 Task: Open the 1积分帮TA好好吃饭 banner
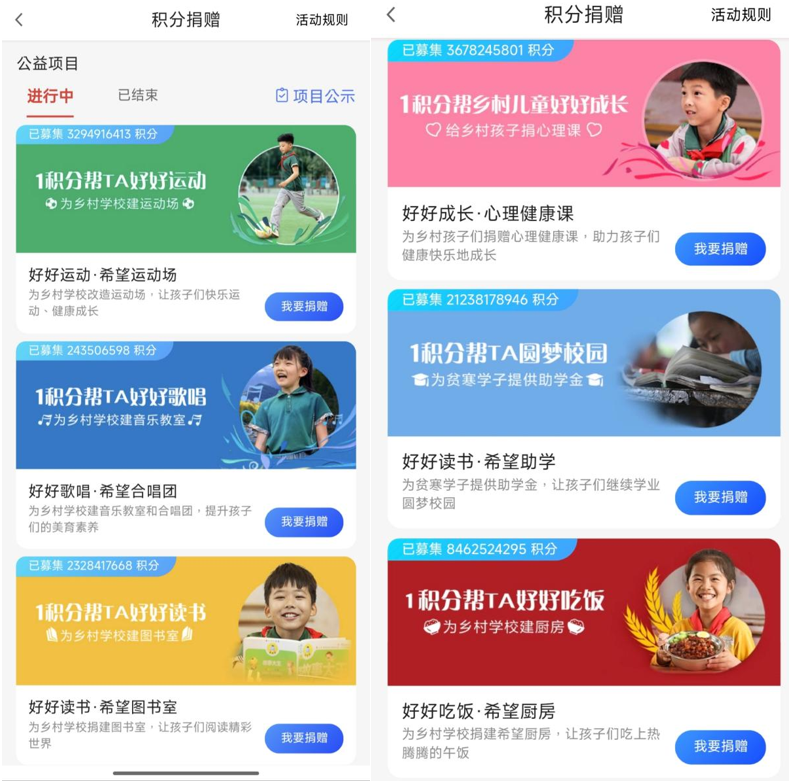[x=583, y=612]
